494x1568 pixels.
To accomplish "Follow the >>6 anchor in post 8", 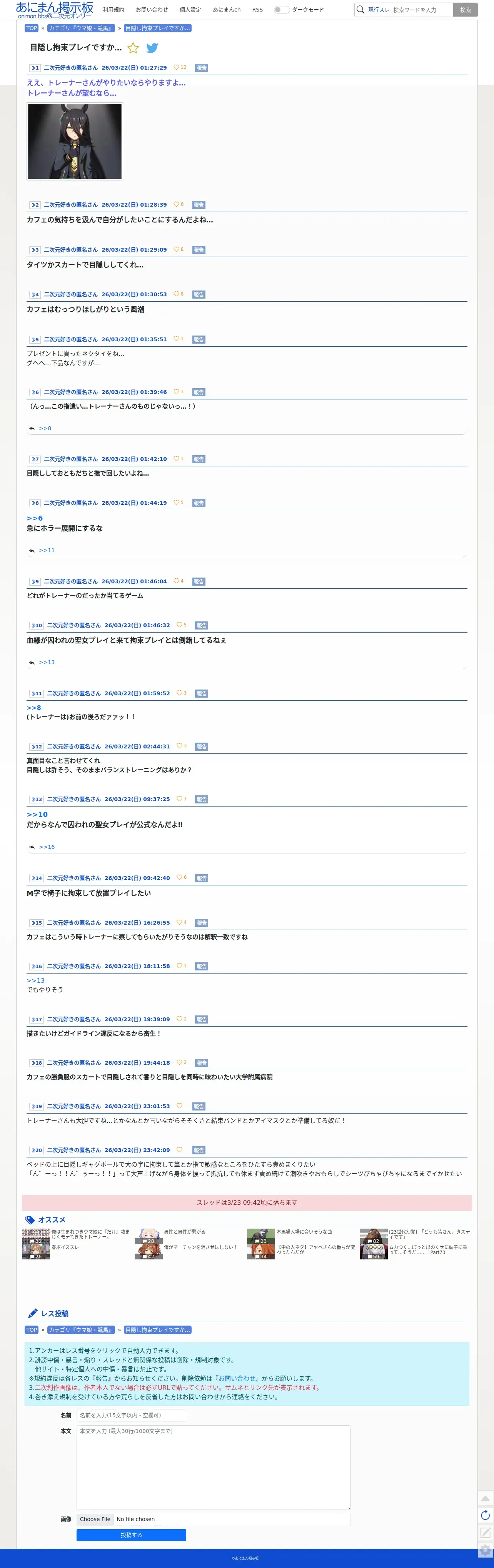I will (35, 518).
